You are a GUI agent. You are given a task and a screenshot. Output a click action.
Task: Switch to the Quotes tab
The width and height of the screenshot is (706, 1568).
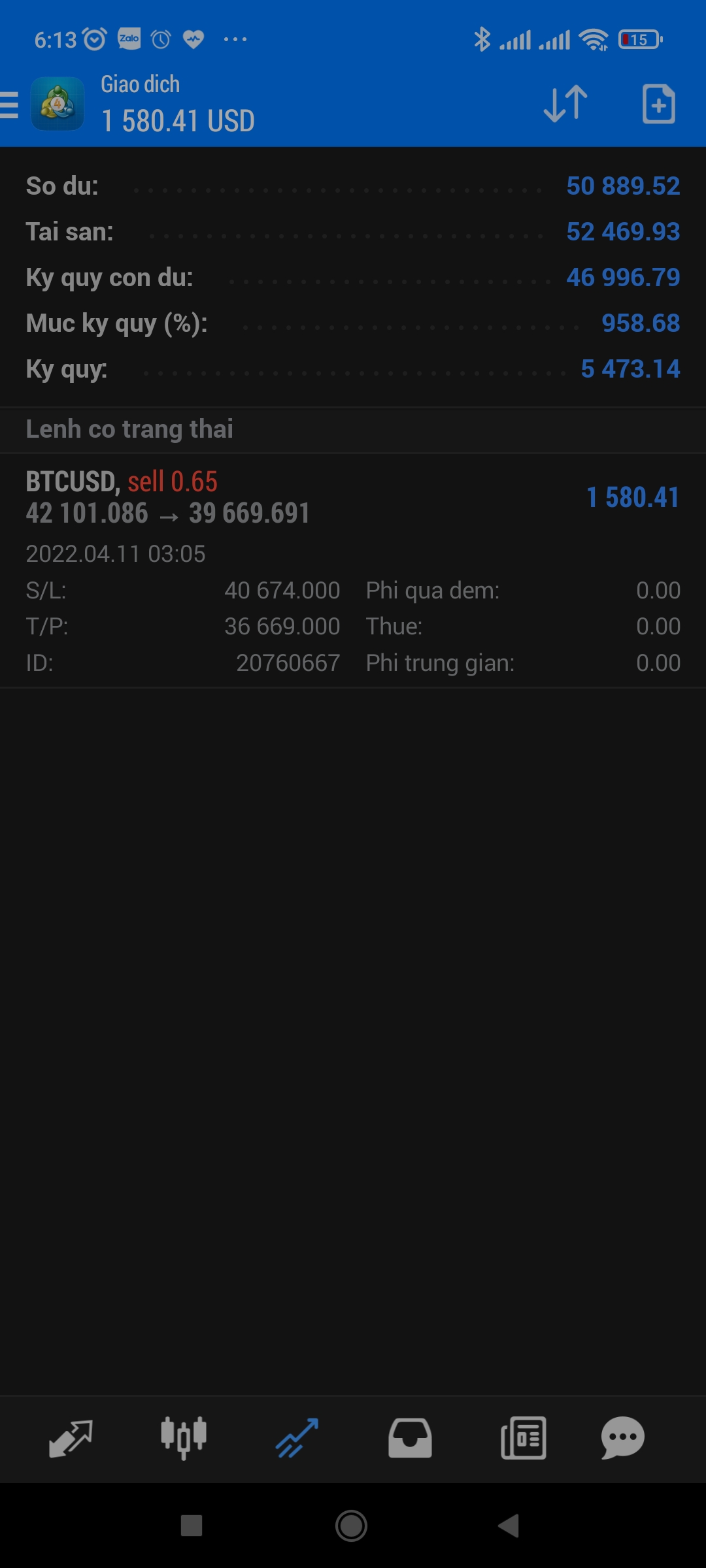click(71, 1439)
